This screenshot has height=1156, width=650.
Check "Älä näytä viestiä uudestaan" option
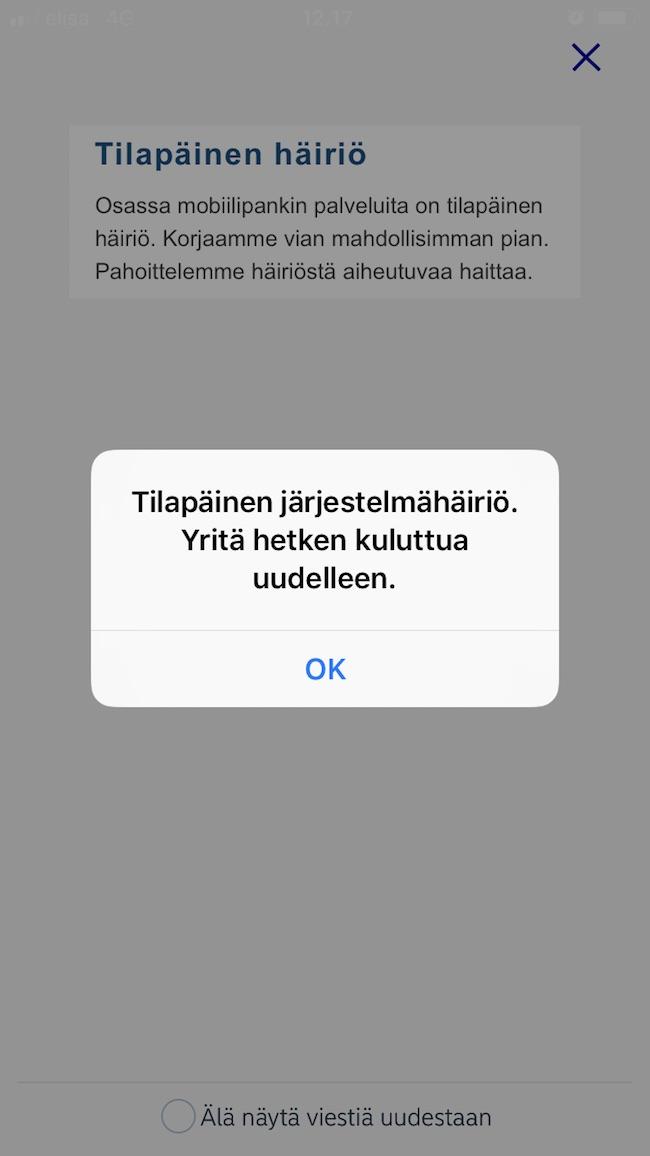click(179, 1116)
